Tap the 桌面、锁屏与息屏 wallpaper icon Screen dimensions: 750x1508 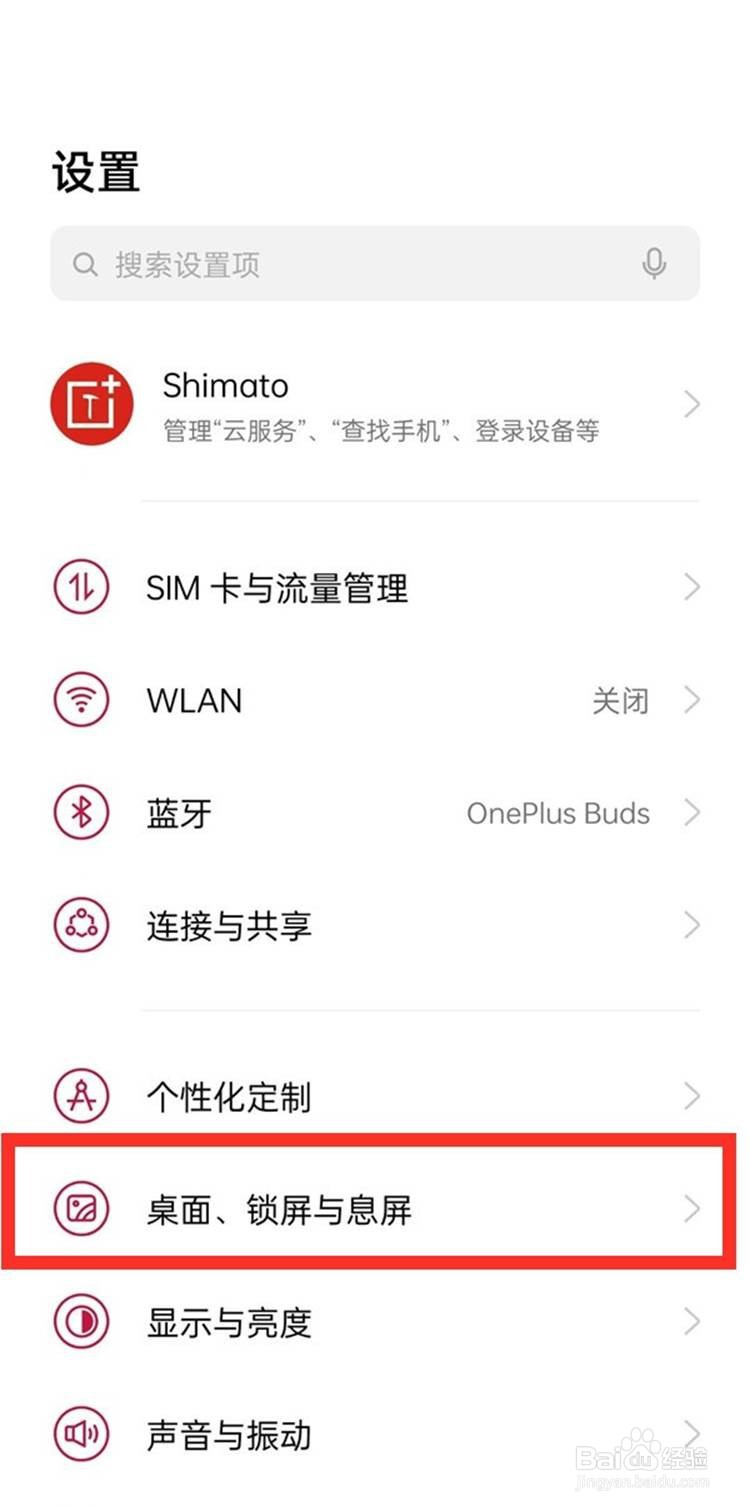tap(81, 1210)
